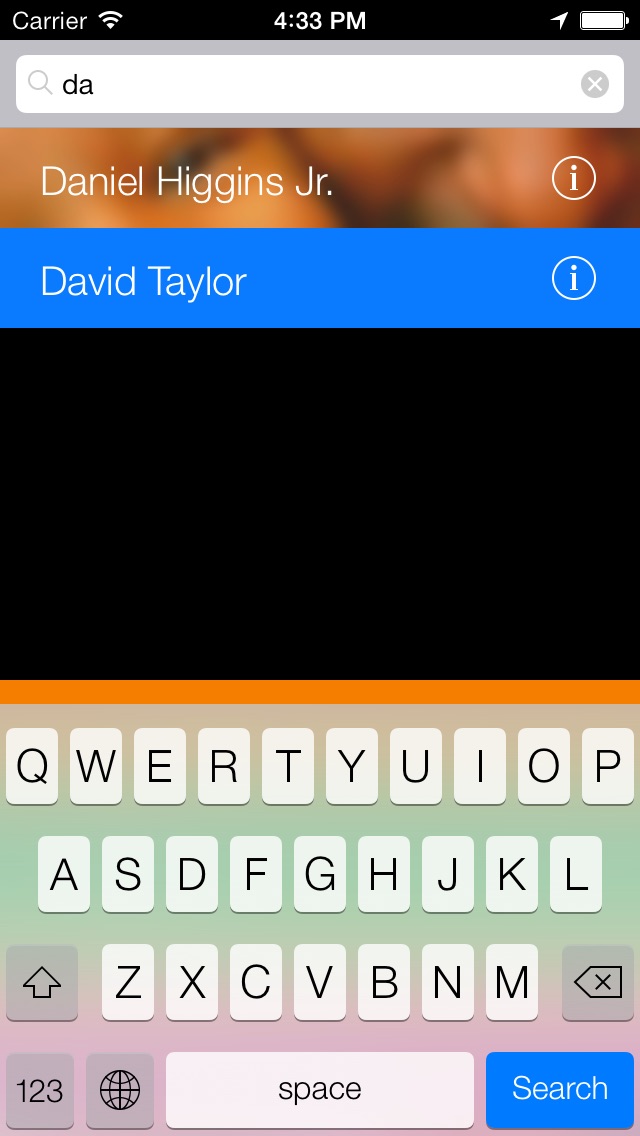The width and height of the screenshot is (640, 1136).
Task: Tap the search field containing "da"
Action: 320,84
